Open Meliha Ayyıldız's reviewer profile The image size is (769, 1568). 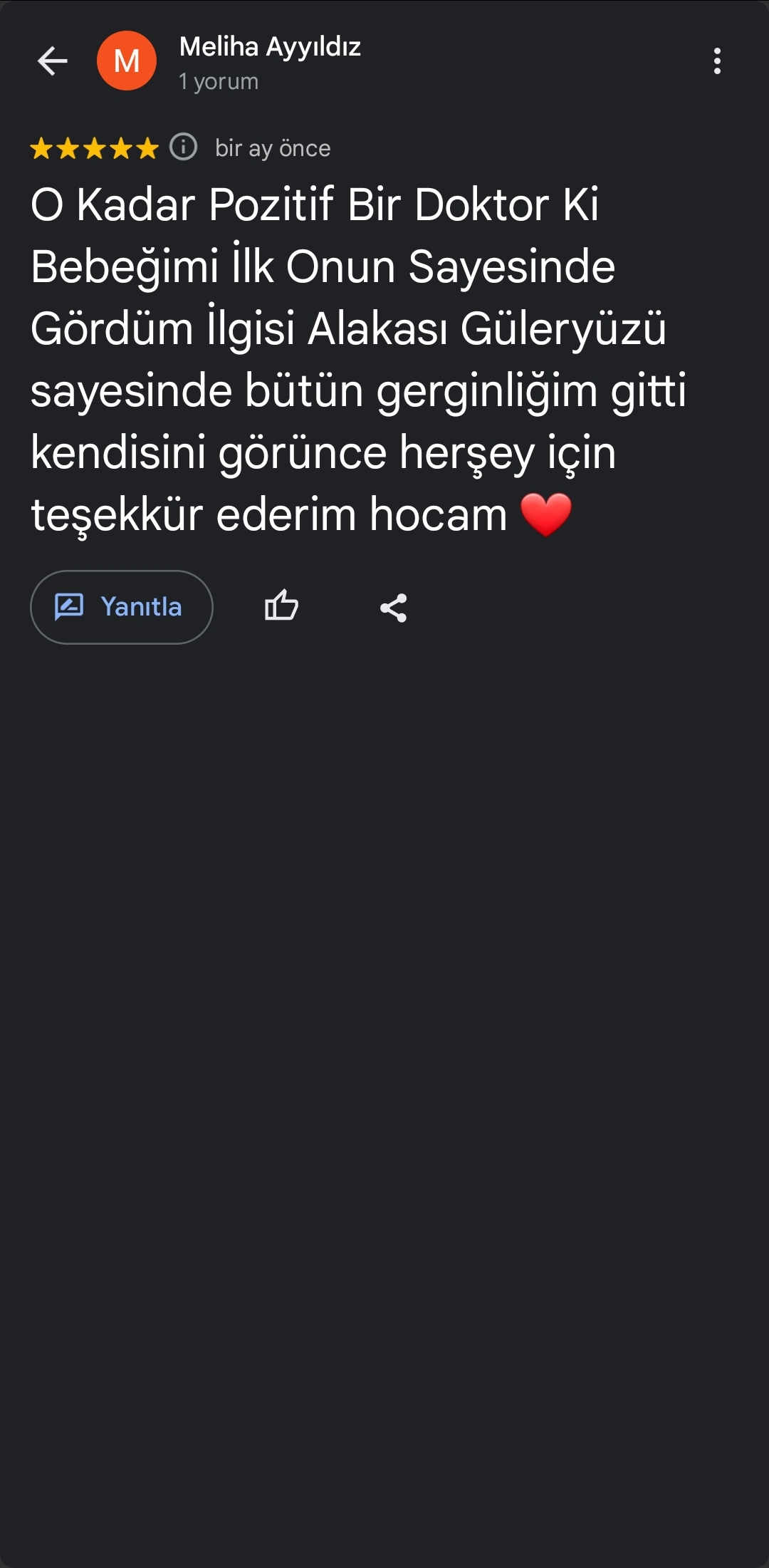coord(269,48)
